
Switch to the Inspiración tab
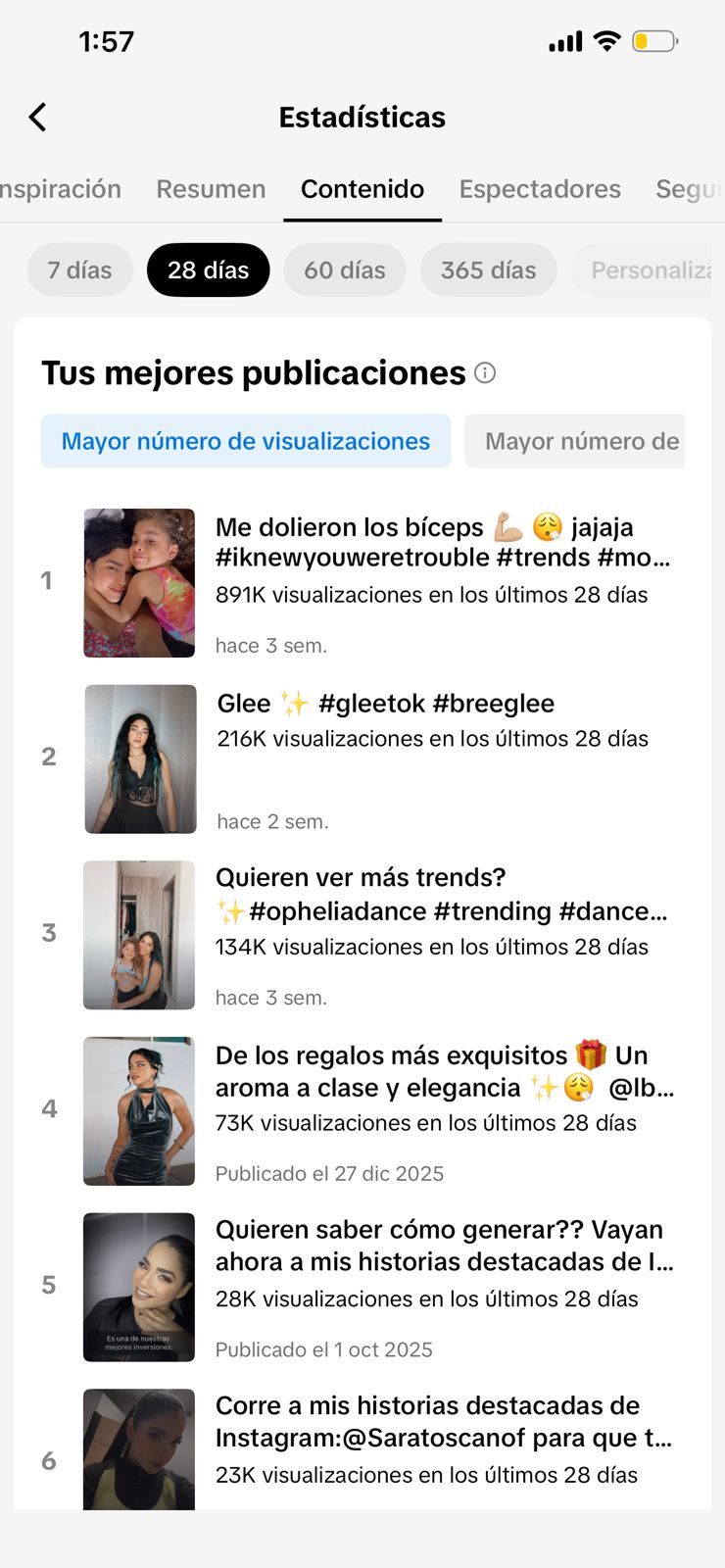coord(61,189)
